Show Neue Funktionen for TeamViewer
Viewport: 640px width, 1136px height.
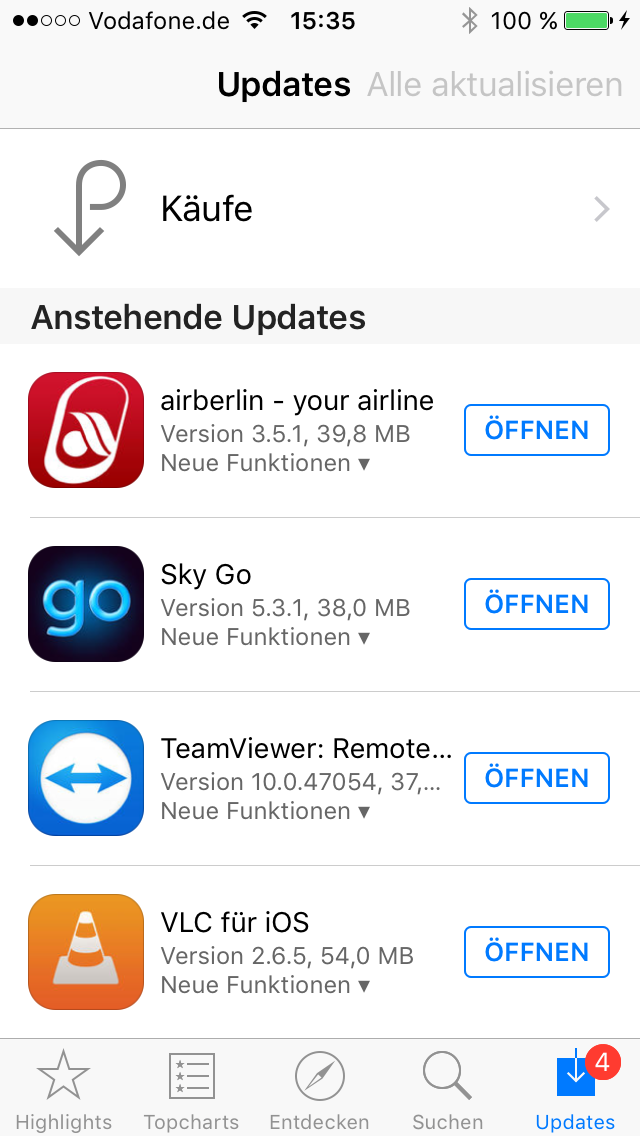tap(265, 811)
